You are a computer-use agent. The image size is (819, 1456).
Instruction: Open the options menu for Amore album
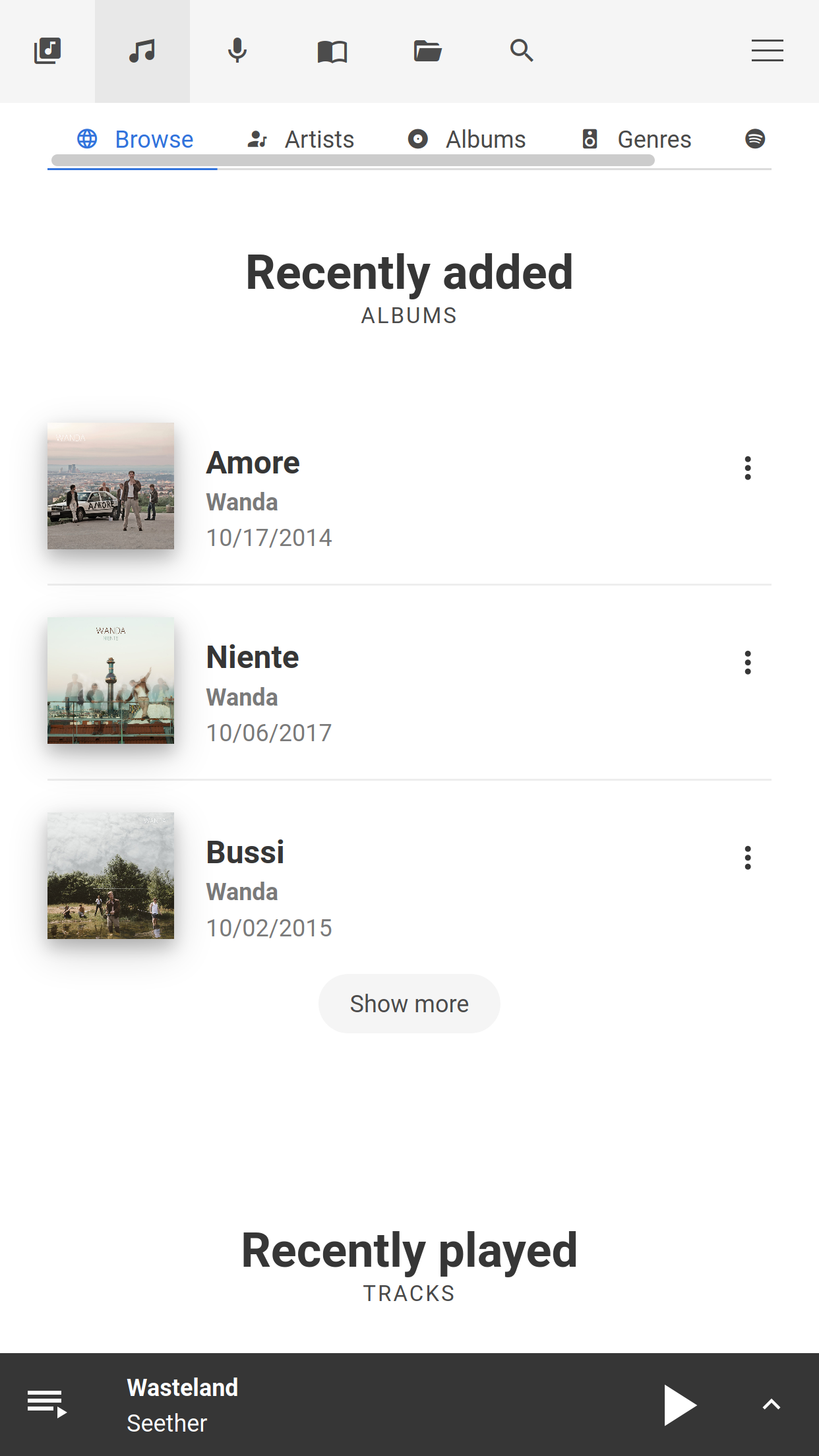coord(748,468)
